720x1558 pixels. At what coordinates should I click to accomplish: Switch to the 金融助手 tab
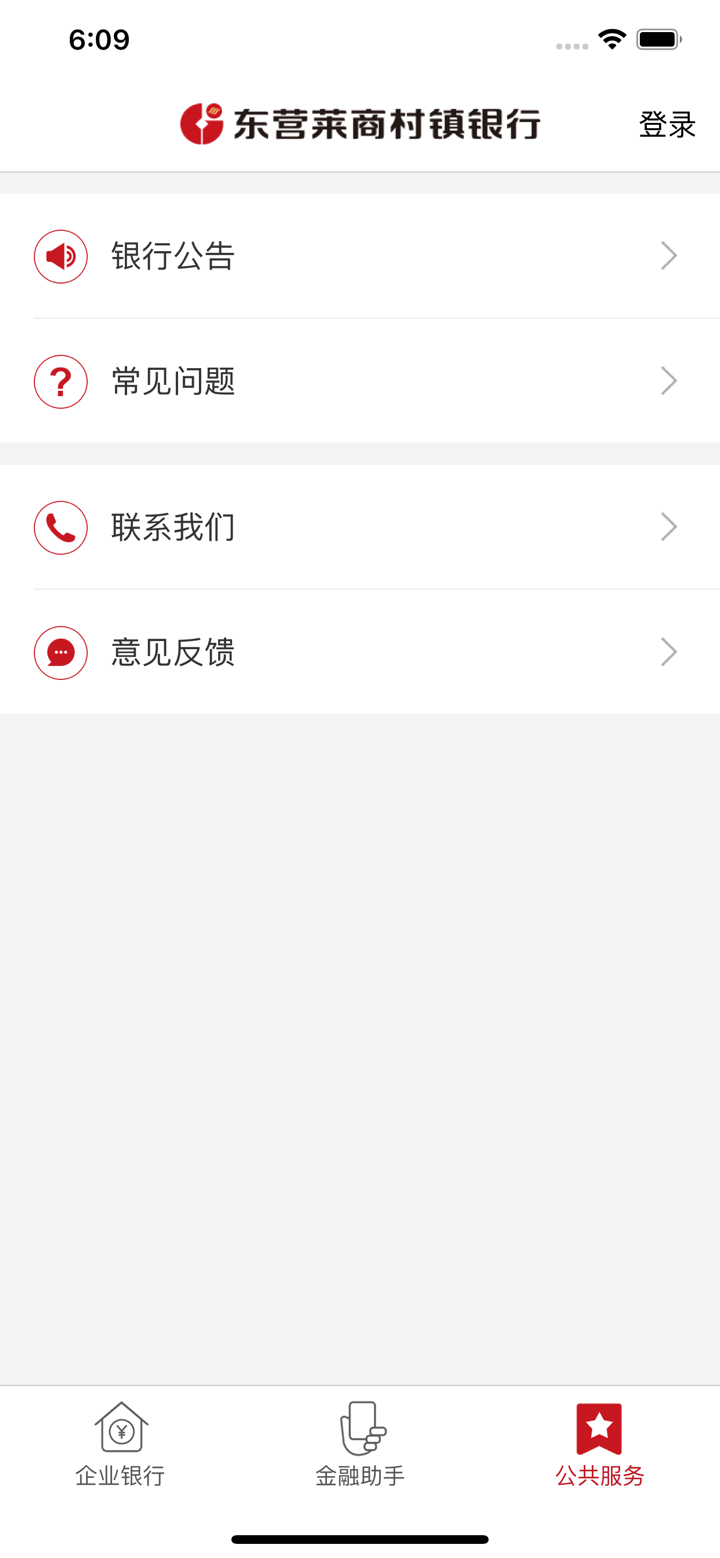point(360,1448)
